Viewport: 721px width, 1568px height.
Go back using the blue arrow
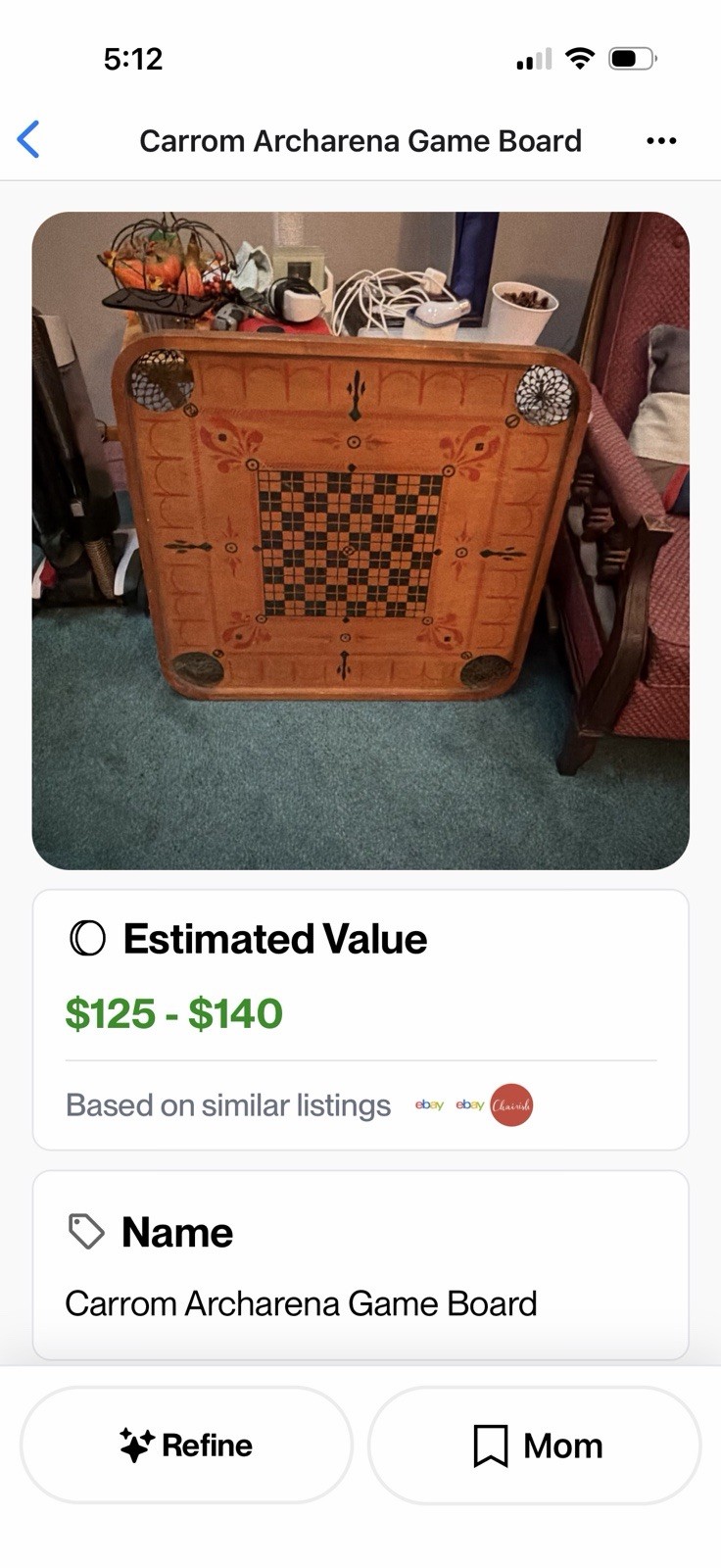(28, 139)
